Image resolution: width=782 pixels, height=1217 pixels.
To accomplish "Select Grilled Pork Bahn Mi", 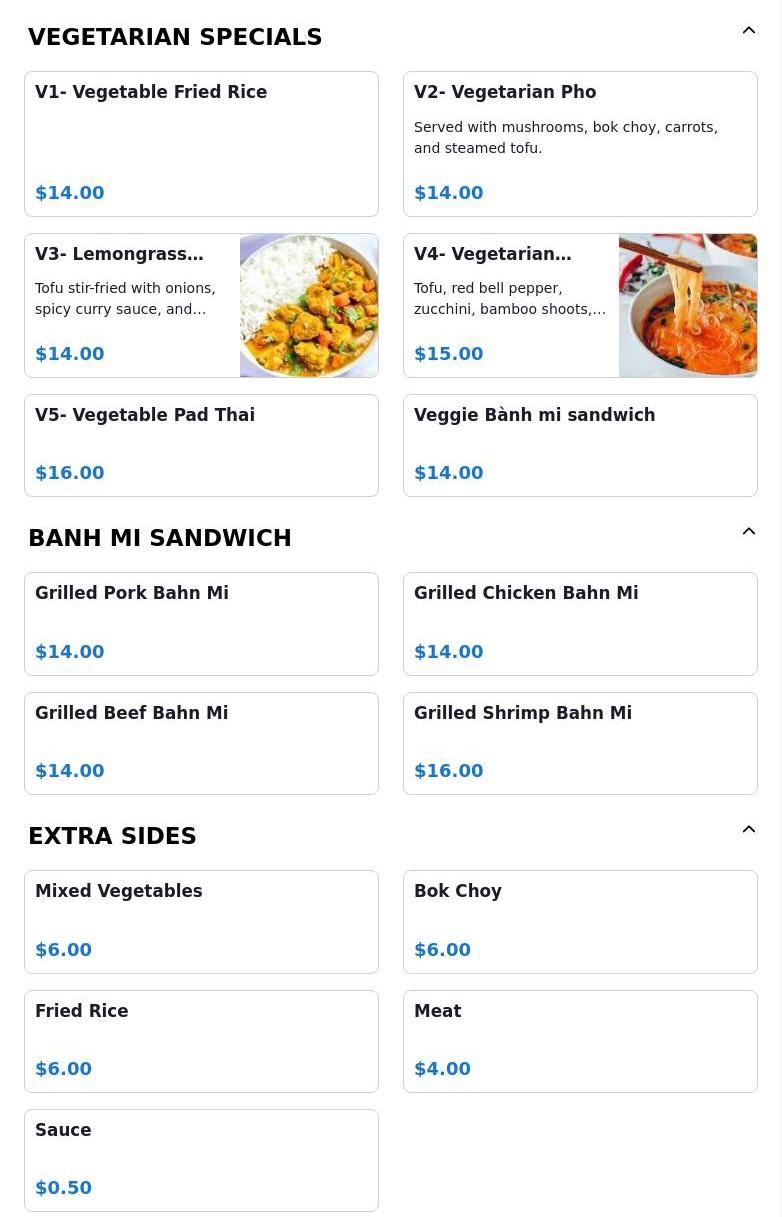I will click(201, 624).
